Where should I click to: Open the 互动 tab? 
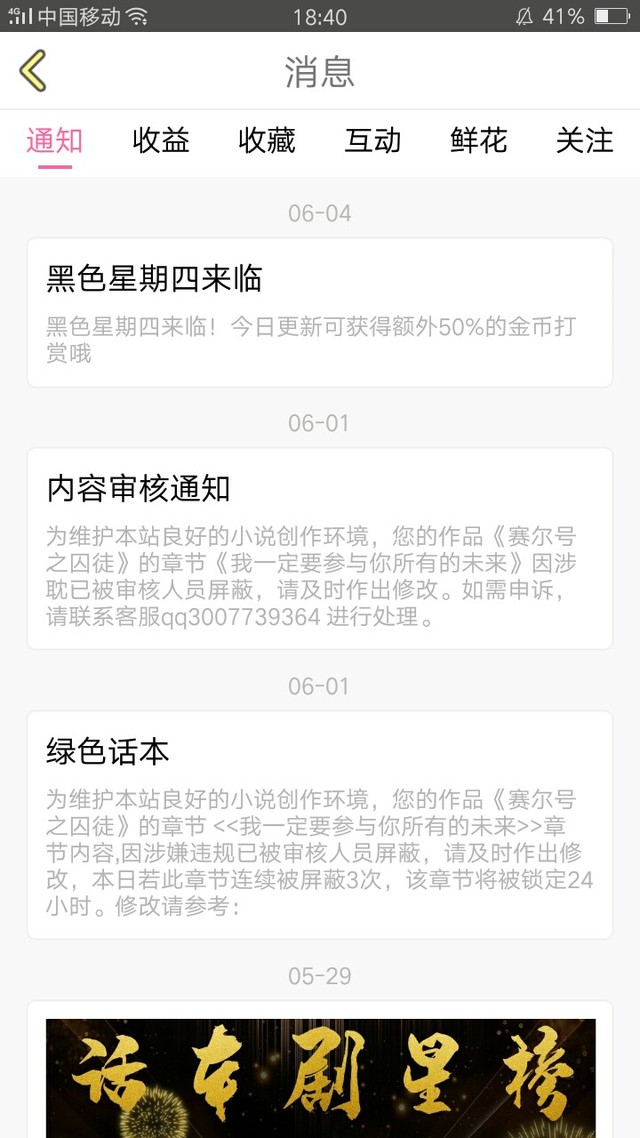pyautogui.click(x=373, y=141)
